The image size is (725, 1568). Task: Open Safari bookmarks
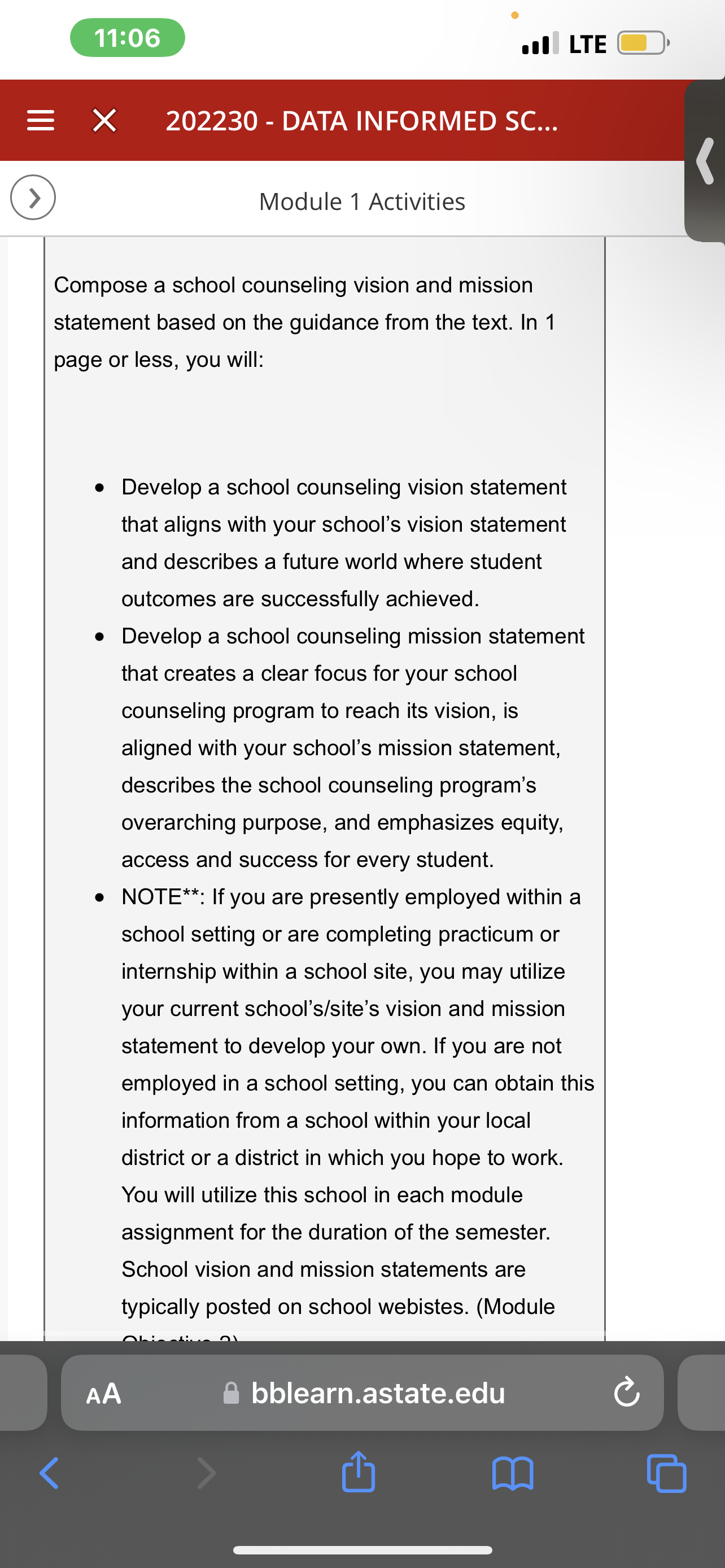(513, 1473)
